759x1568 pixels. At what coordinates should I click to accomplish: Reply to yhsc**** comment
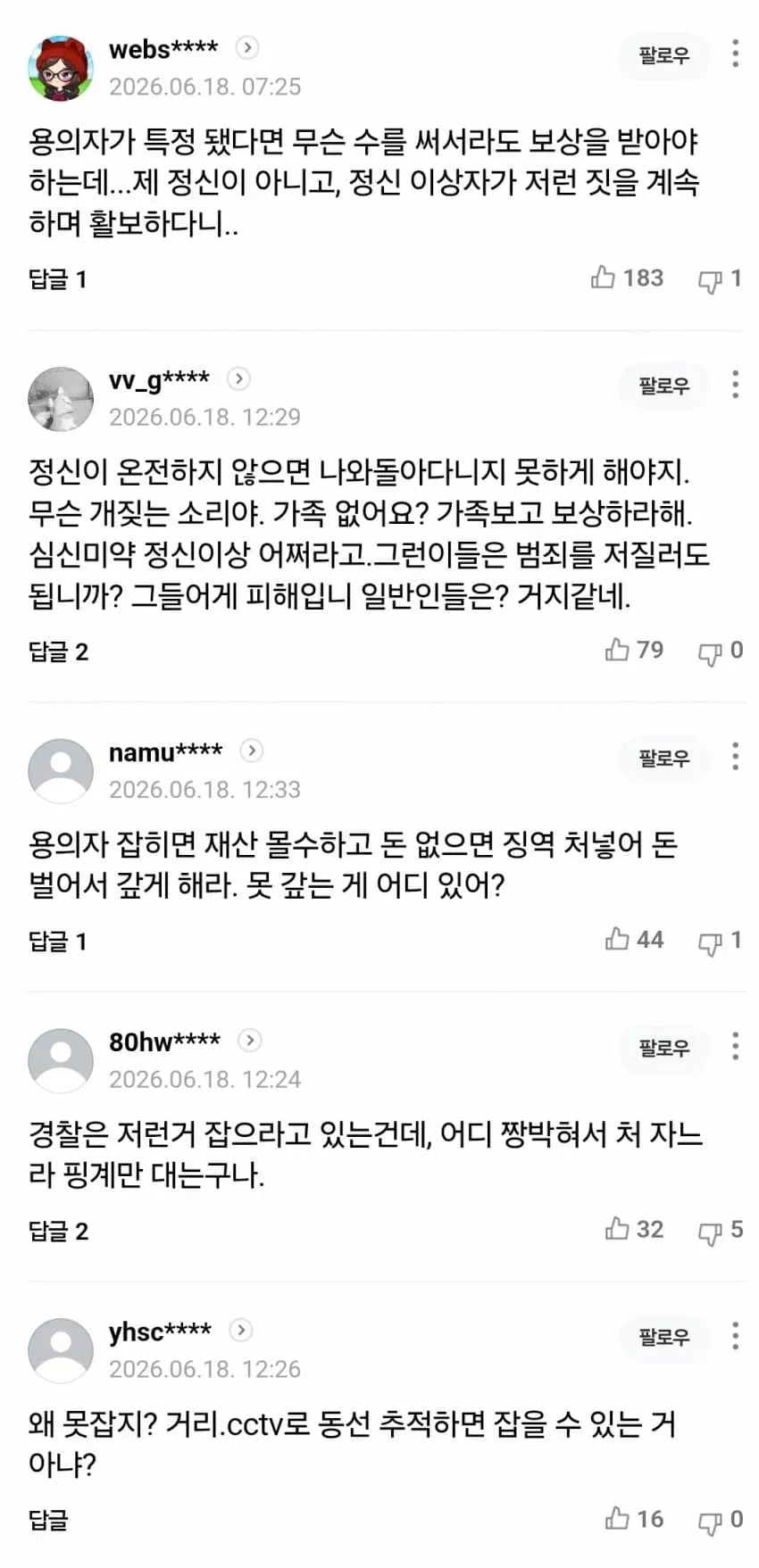[x=48, y=1520]
